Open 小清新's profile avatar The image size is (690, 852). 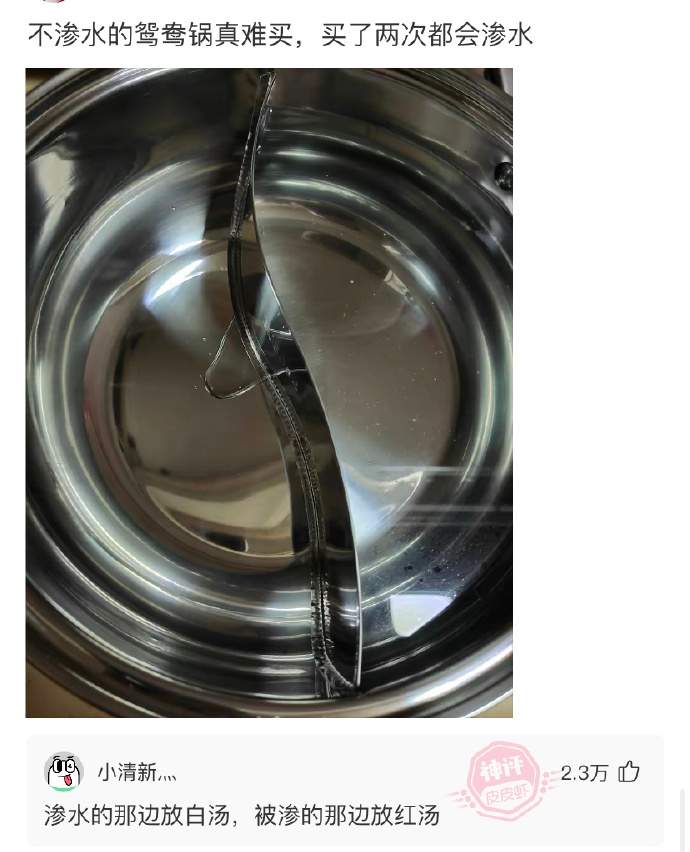[x=63, y=772]
